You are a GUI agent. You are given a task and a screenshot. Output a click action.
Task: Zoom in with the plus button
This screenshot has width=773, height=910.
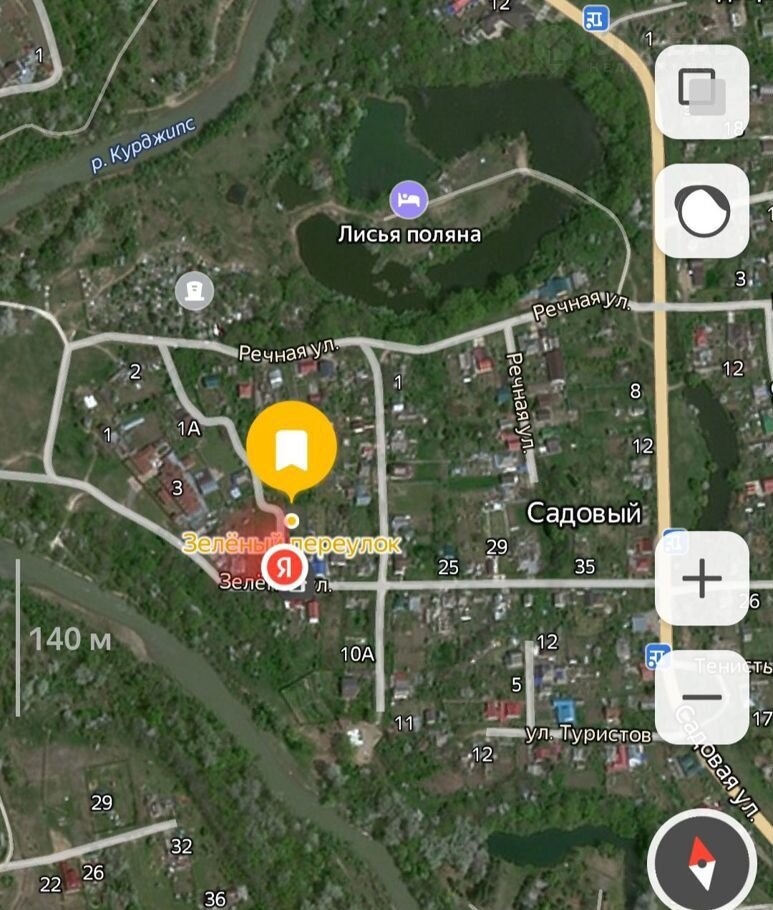point(701,579)
